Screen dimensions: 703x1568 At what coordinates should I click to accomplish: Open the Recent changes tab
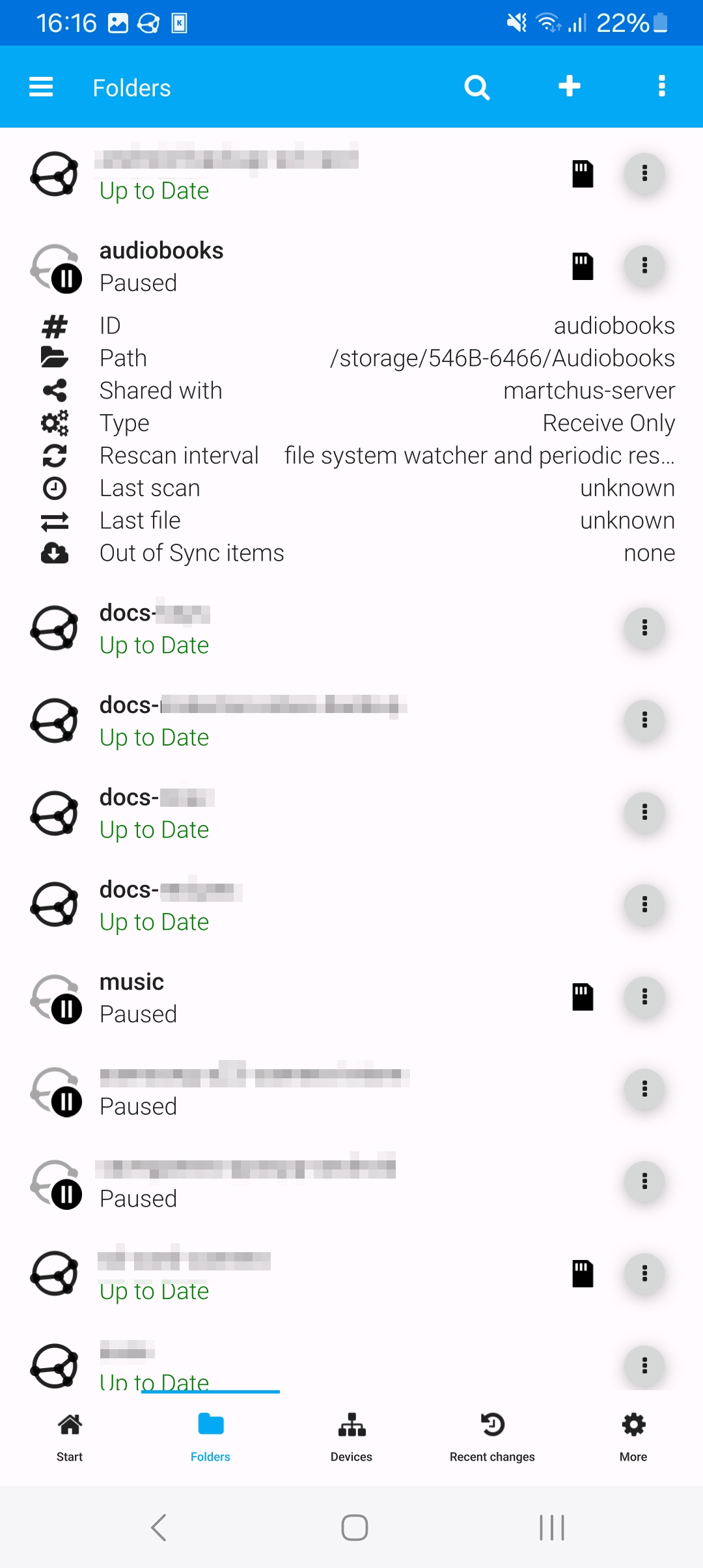point(492,1437)
